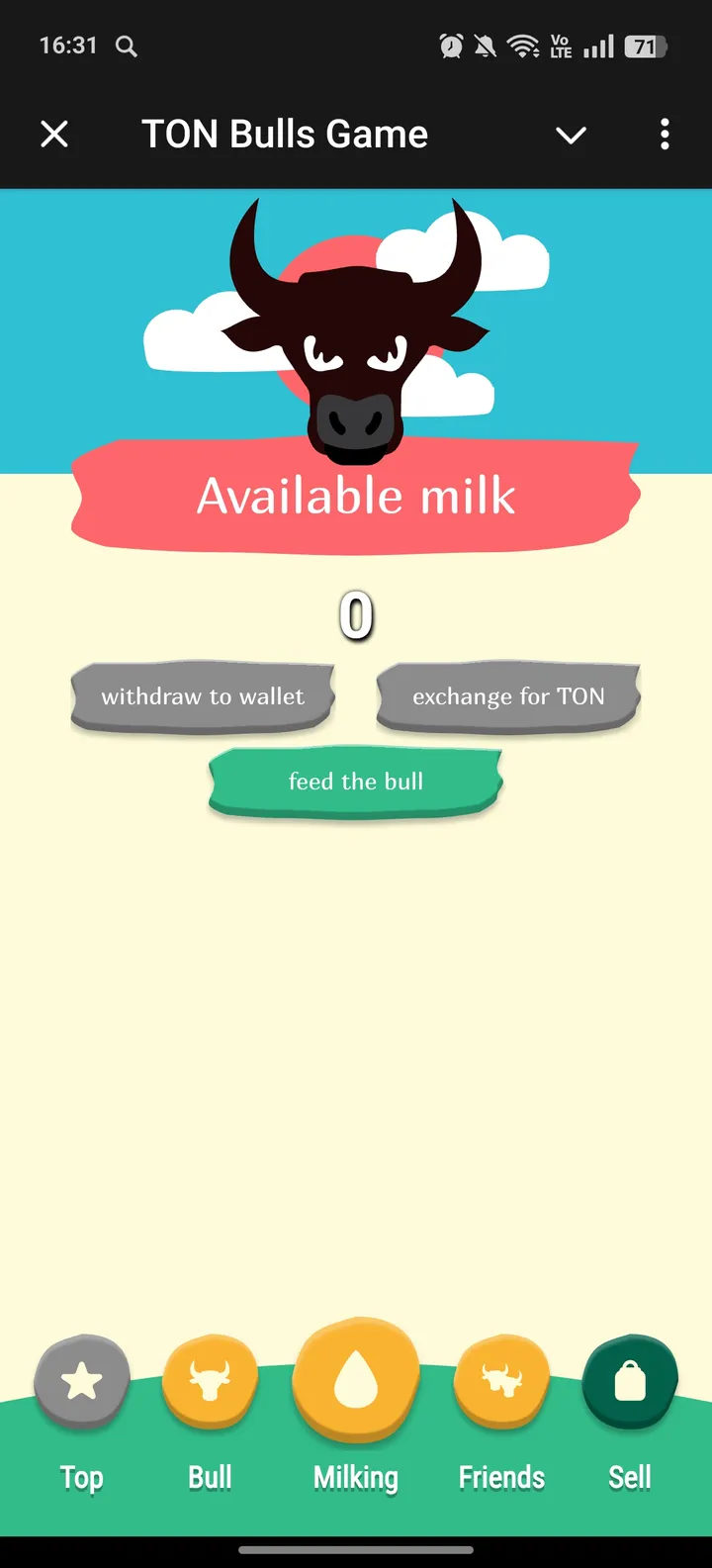Screen dimensions: 712x1568
Task: Collapse the mini-app with the chevron
Action: point(571,135)
